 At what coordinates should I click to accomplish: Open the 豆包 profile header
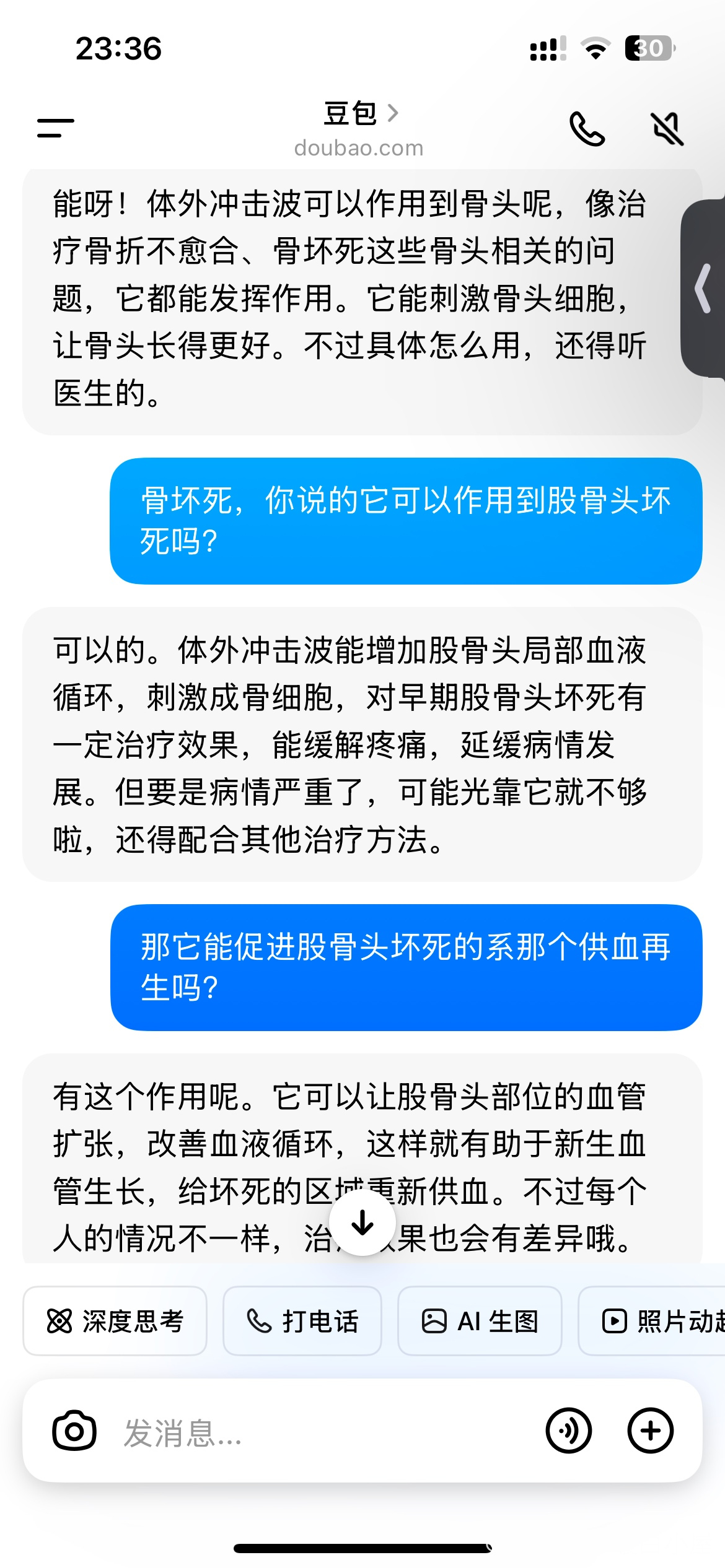point(359,128)
